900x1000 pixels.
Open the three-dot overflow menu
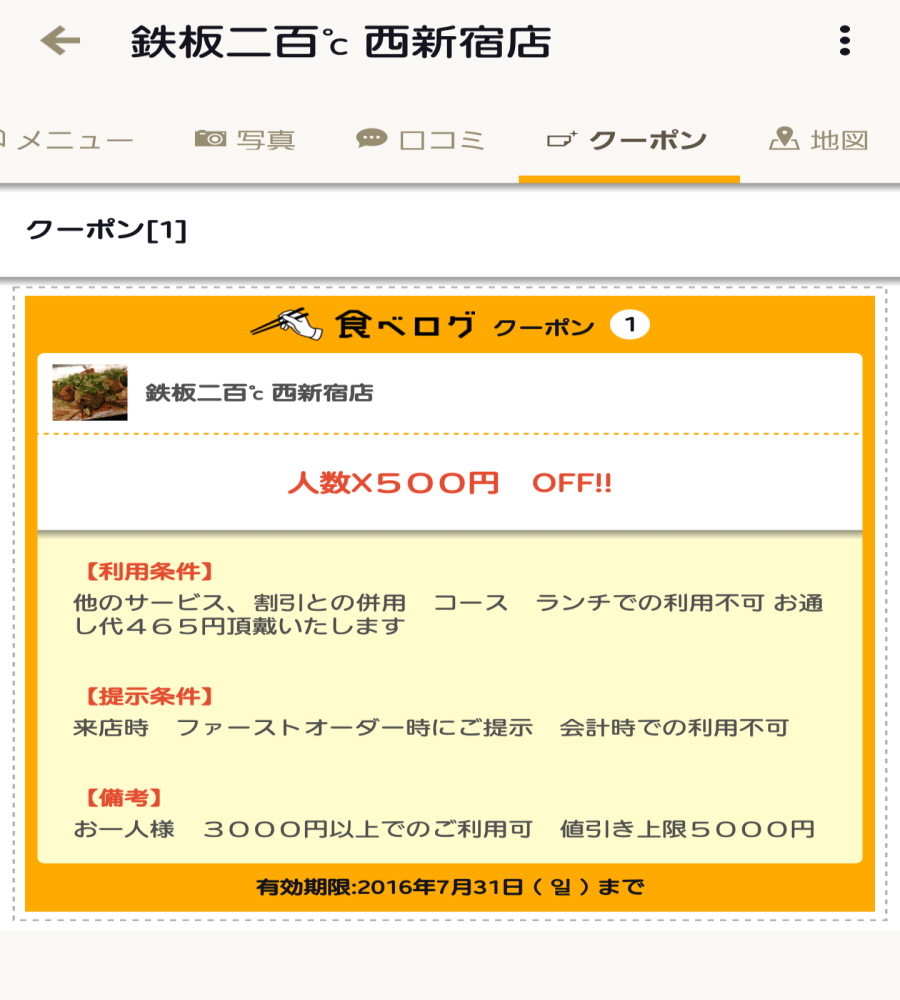845,42
